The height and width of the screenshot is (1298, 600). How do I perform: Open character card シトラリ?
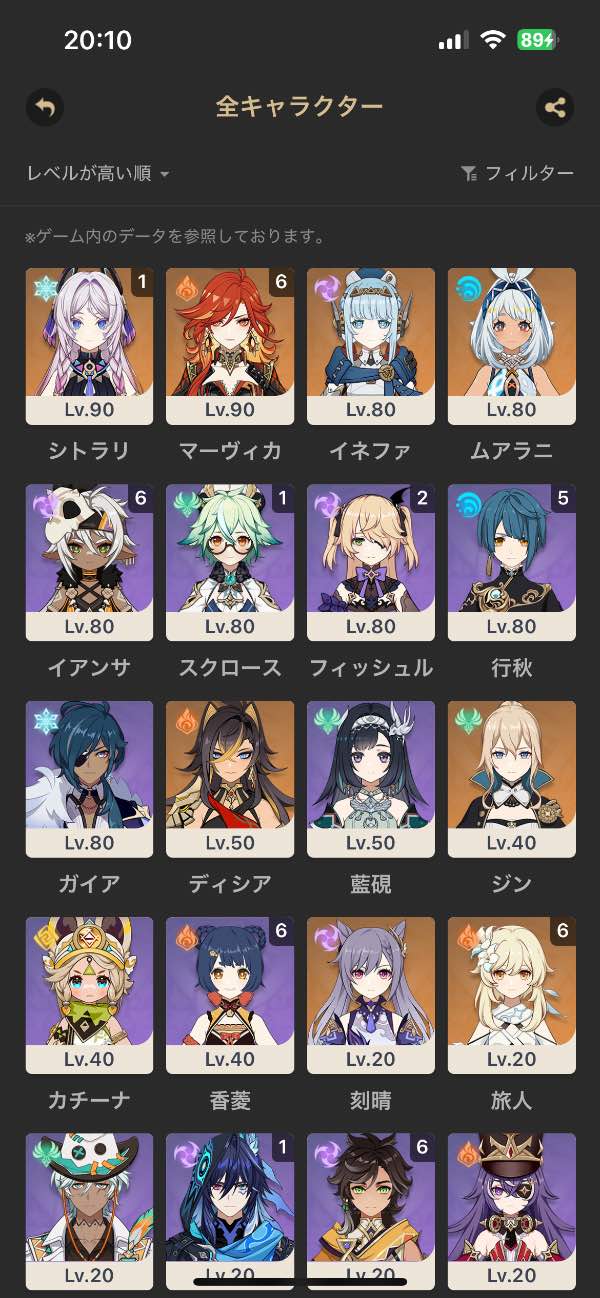[x=89, y=346]
